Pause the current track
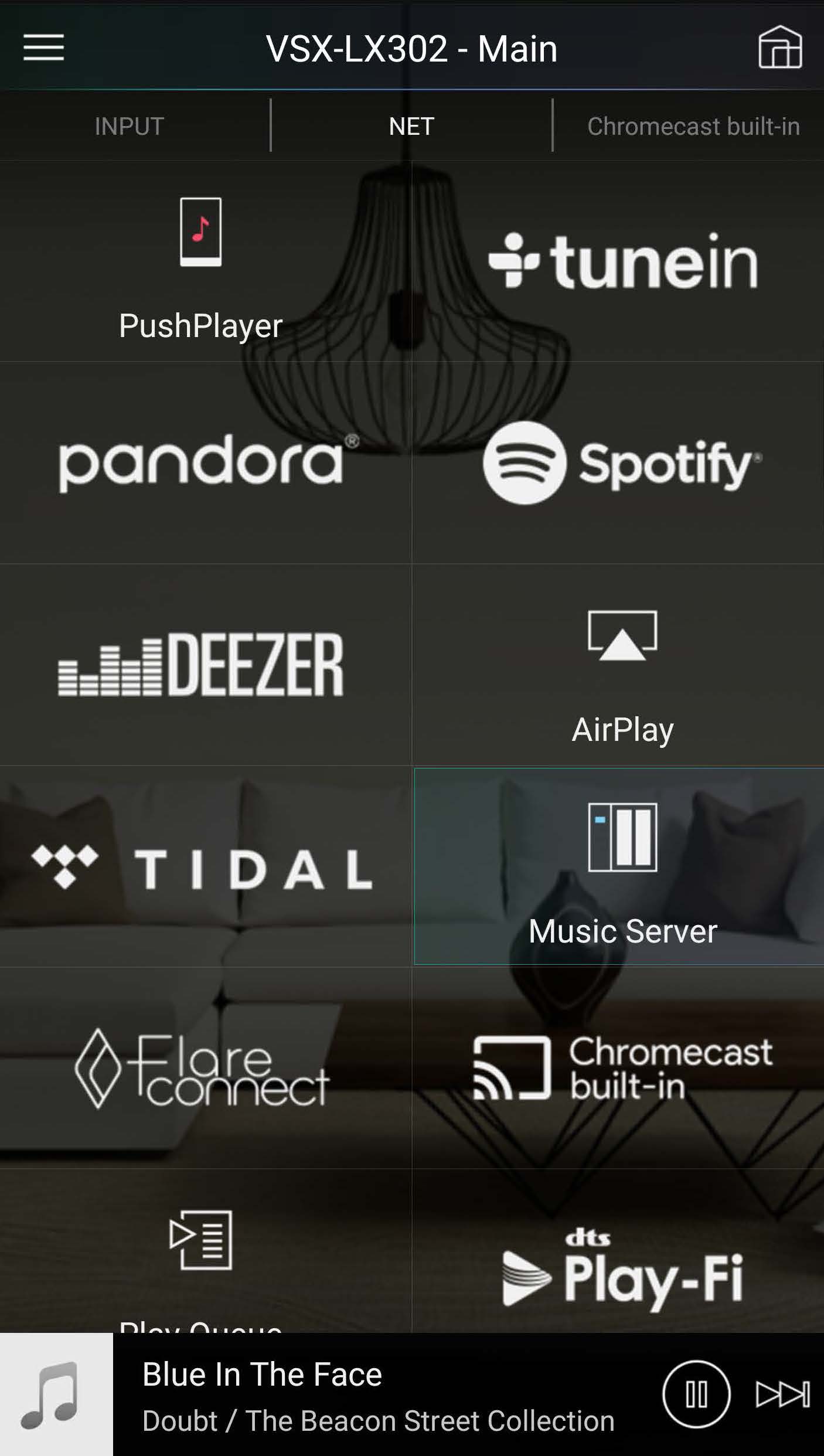Screen dimensions: 824x1456 coord(696,1394)
